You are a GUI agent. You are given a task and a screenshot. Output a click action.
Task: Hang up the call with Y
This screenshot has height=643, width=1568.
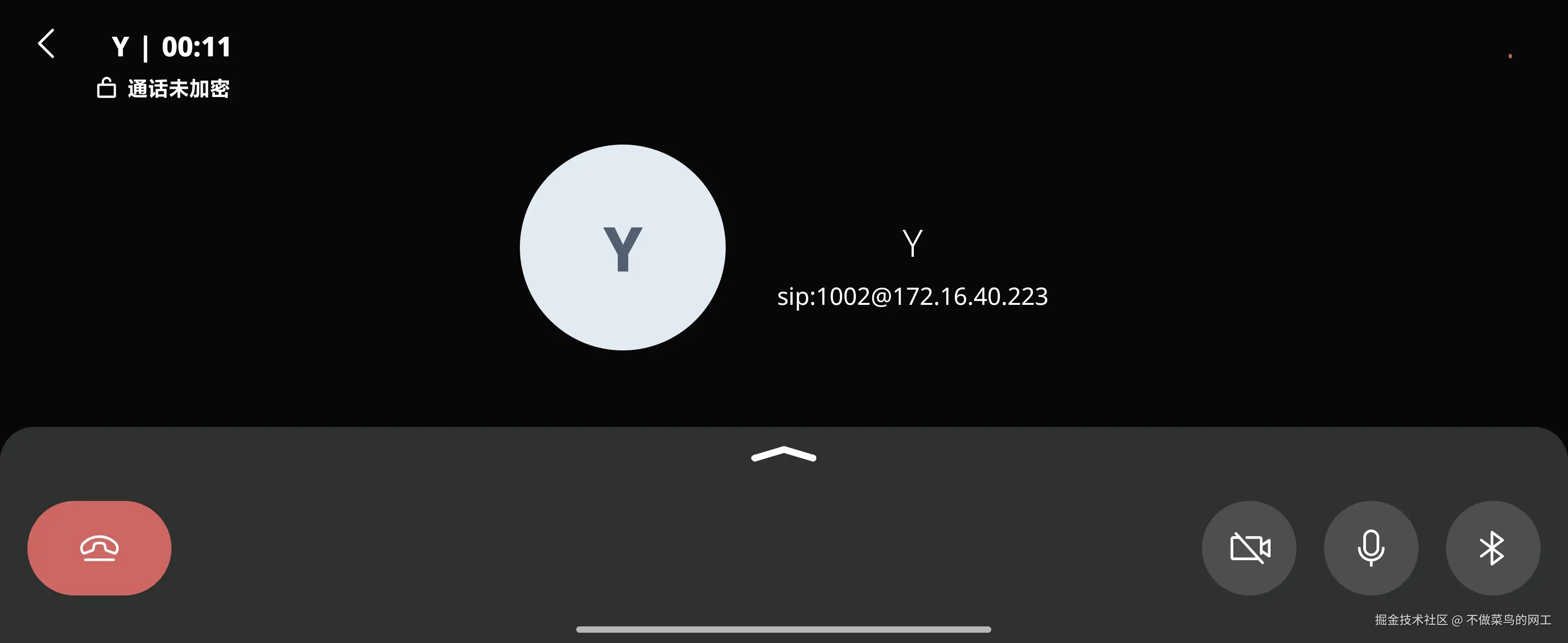pos(99,548)
